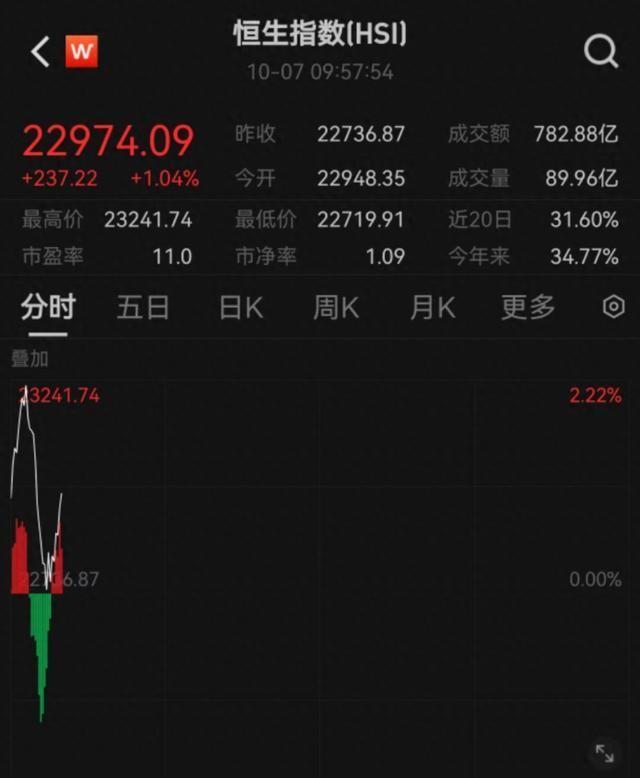Open the search magnifier

coord(601,52)
